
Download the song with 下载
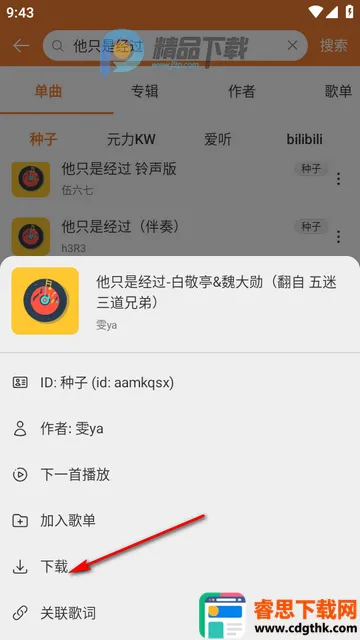pyautogui.click(x=180, y=567)
